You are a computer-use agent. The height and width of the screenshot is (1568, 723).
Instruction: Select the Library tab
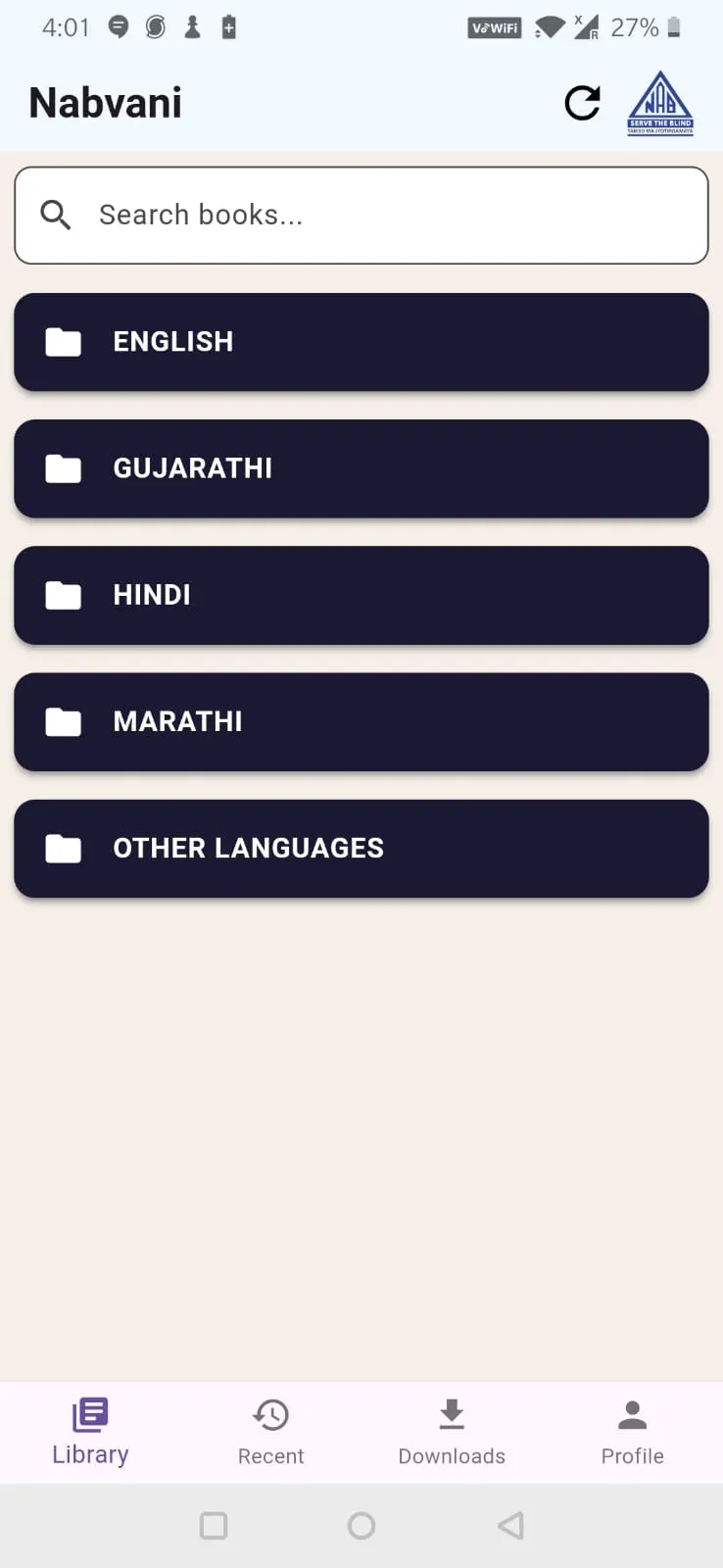[90, 1432]
